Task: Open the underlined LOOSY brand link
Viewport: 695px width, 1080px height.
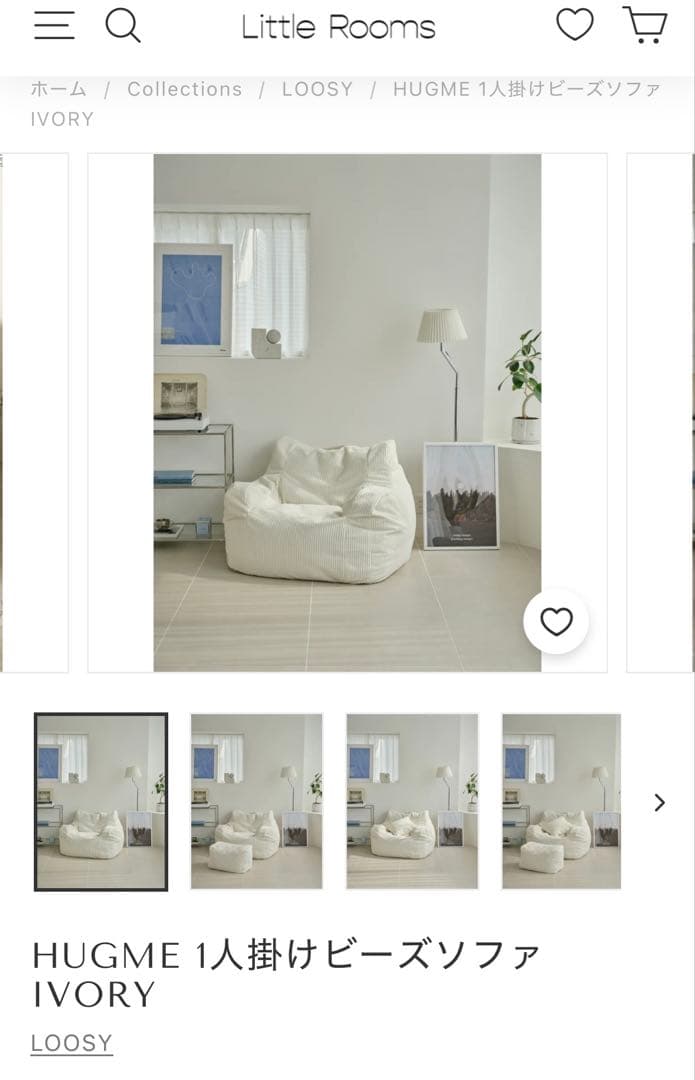Action: click(x=71, y=1043)
